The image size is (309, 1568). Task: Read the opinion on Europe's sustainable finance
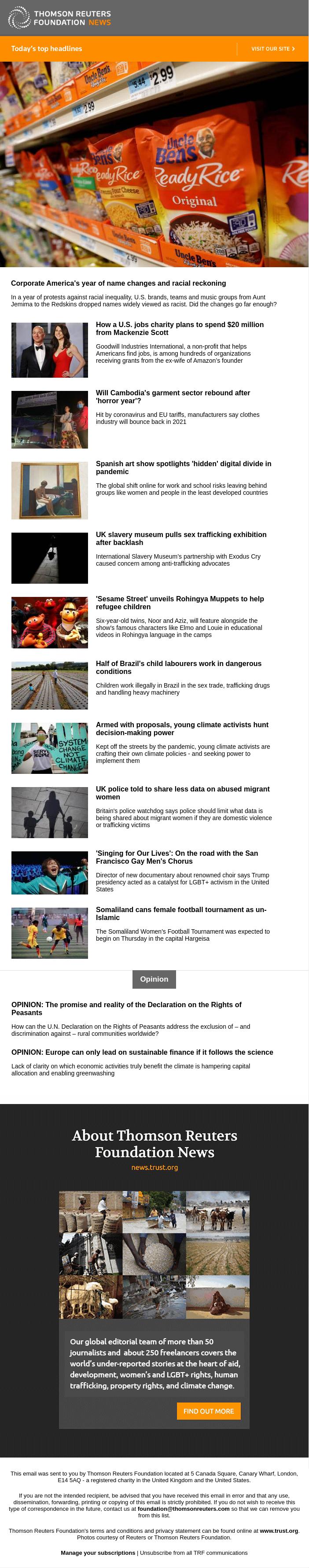click(142, 1052)
